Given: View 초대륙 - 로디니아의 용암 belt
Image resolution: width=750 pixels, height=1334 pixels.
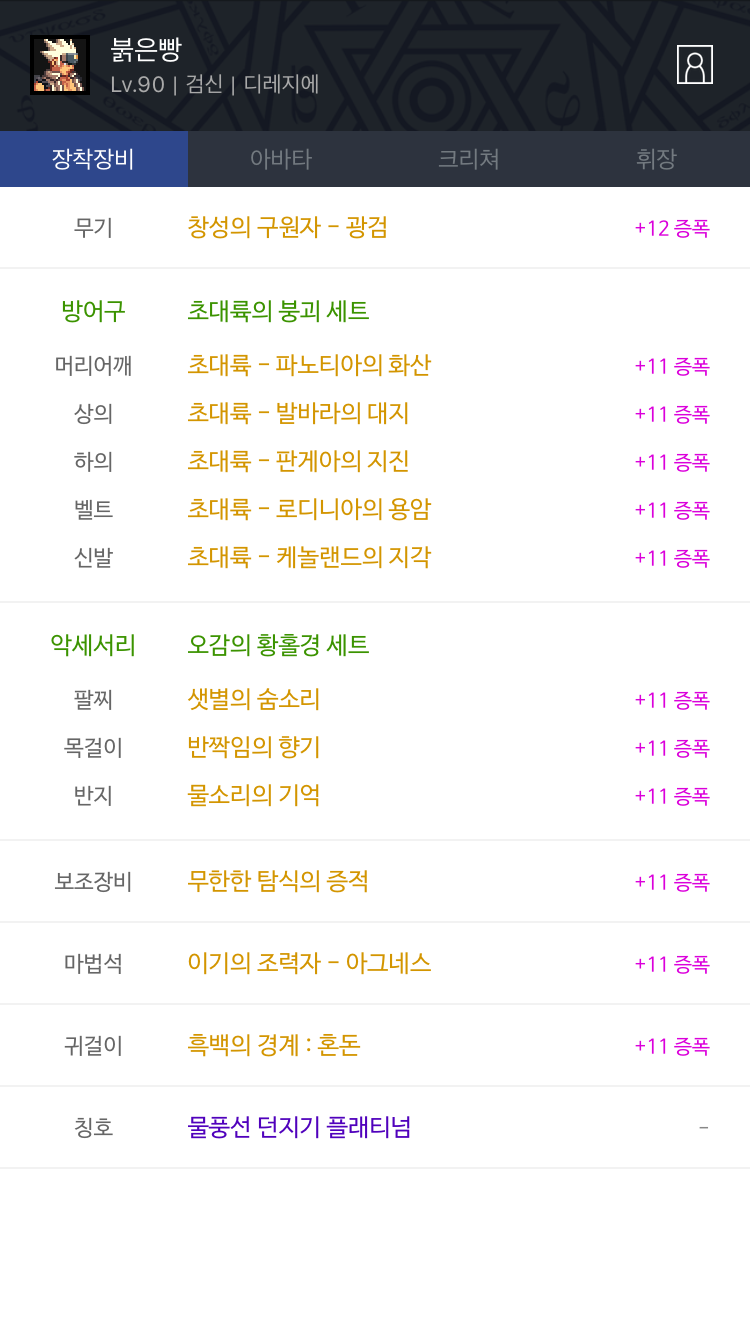Looking at the screenshot, I should point(308,509).
